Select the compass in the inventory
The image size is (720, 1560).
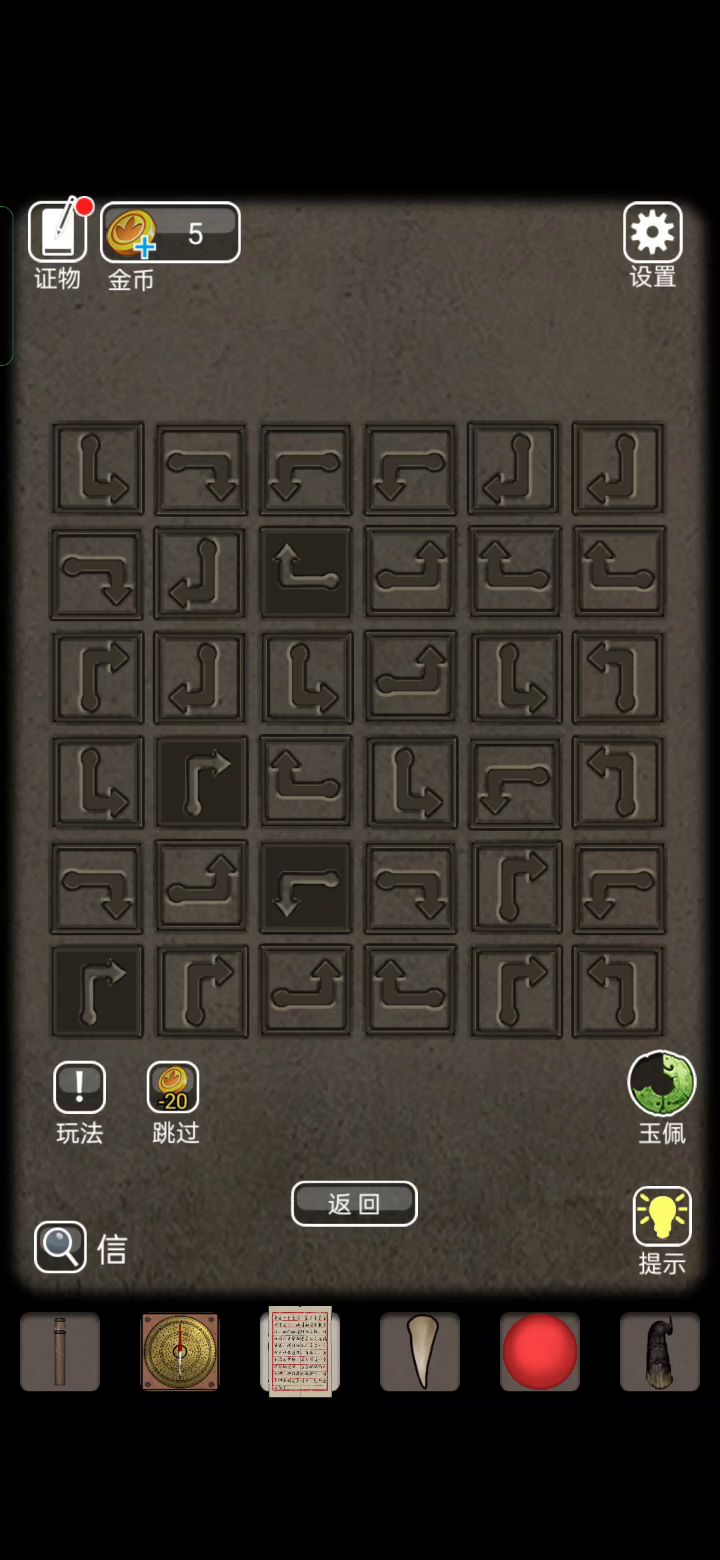click(x=180, y=1352)
